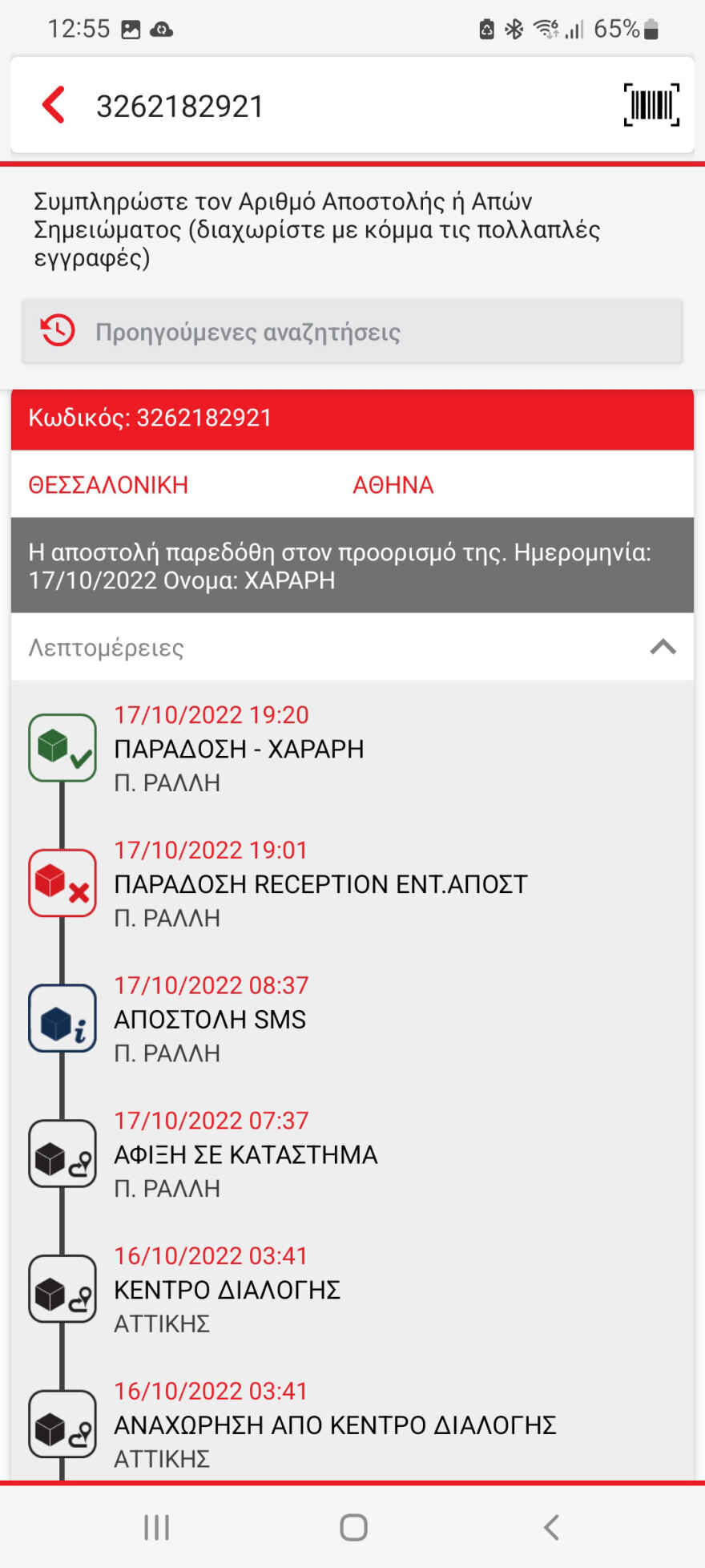705x1568 pixels.
Task: Tap the Κωδικός 3262182921 header bar
Action: coord(352,417)
